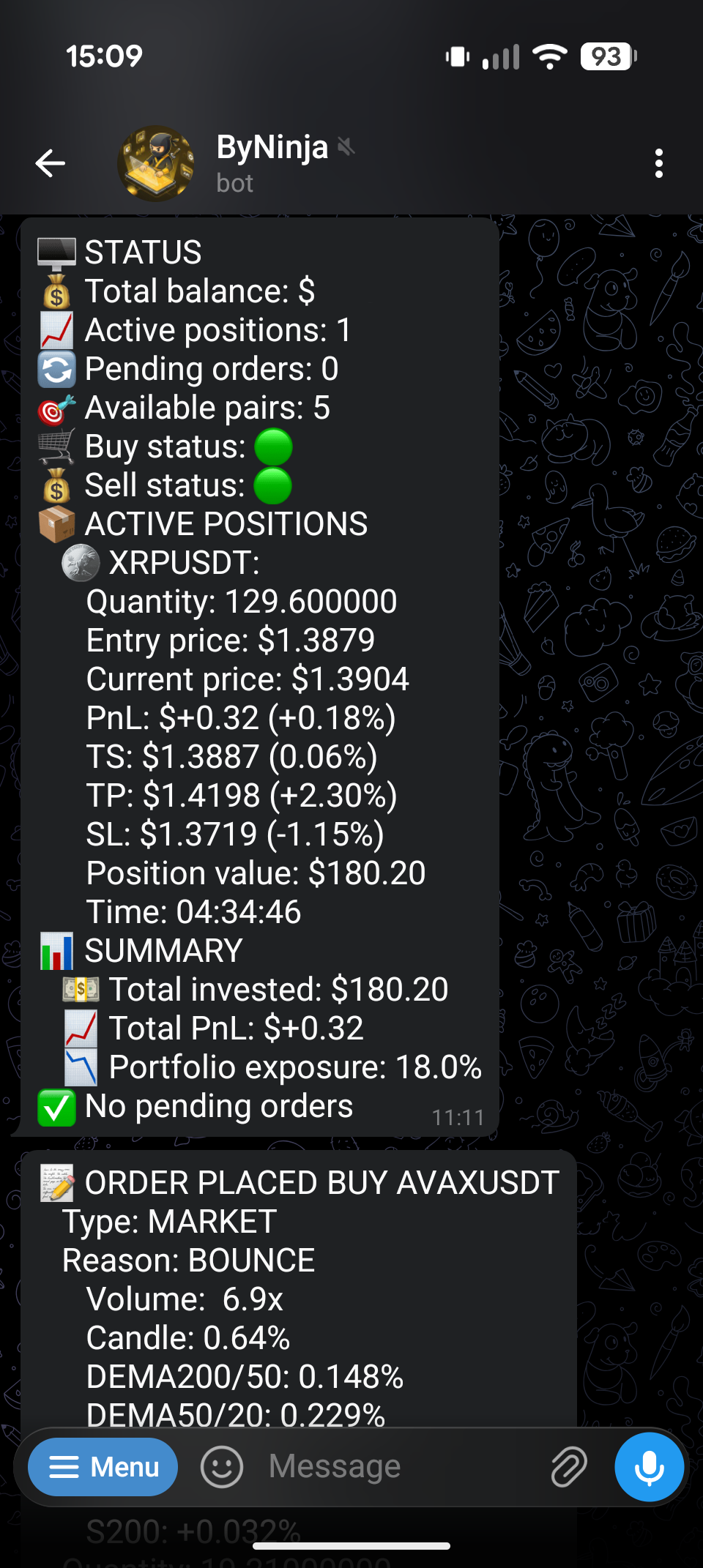
Task: Open the bot Menu button
Action: click(x=103, y=1467)
